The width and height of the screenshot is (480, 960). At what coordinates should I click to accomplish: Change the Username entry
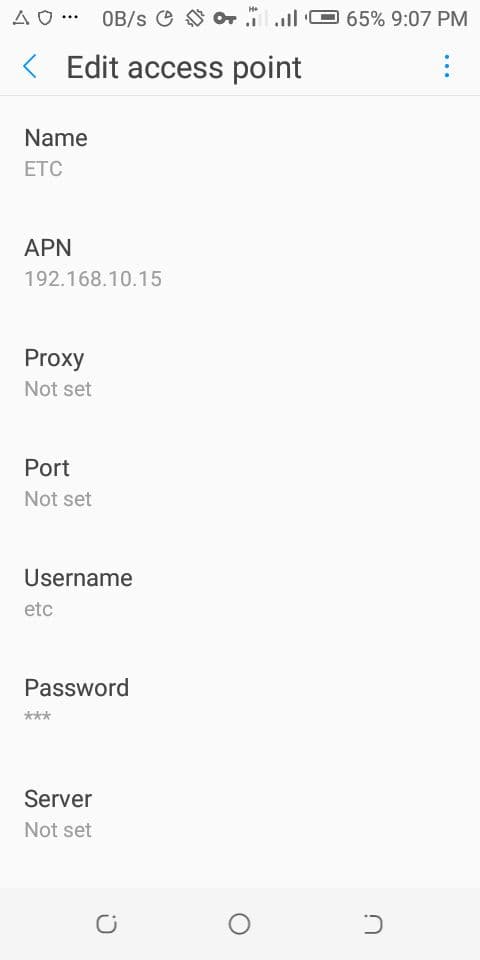[240, 593]
